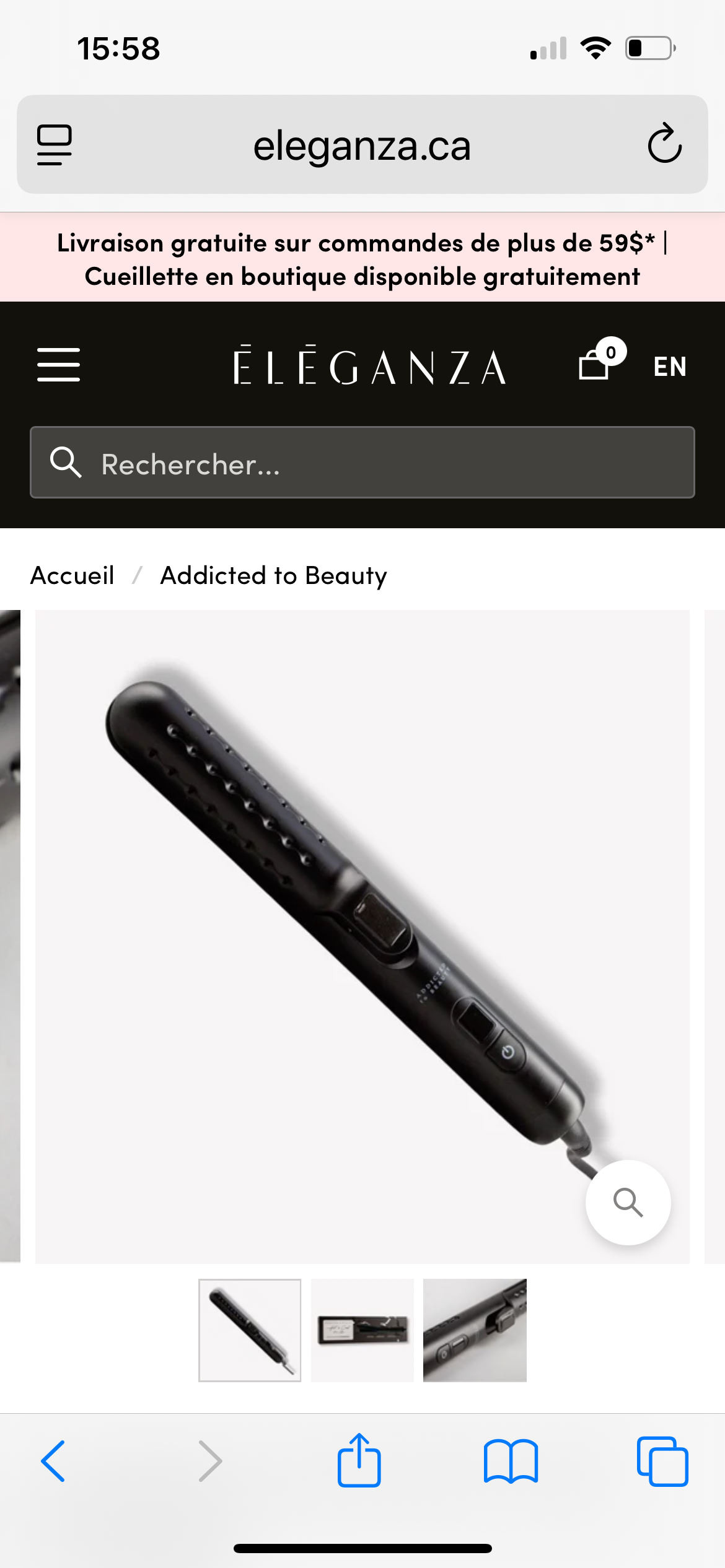725x1568 pixels.
Task: Share this page
Action: [x=359, y=1460]
